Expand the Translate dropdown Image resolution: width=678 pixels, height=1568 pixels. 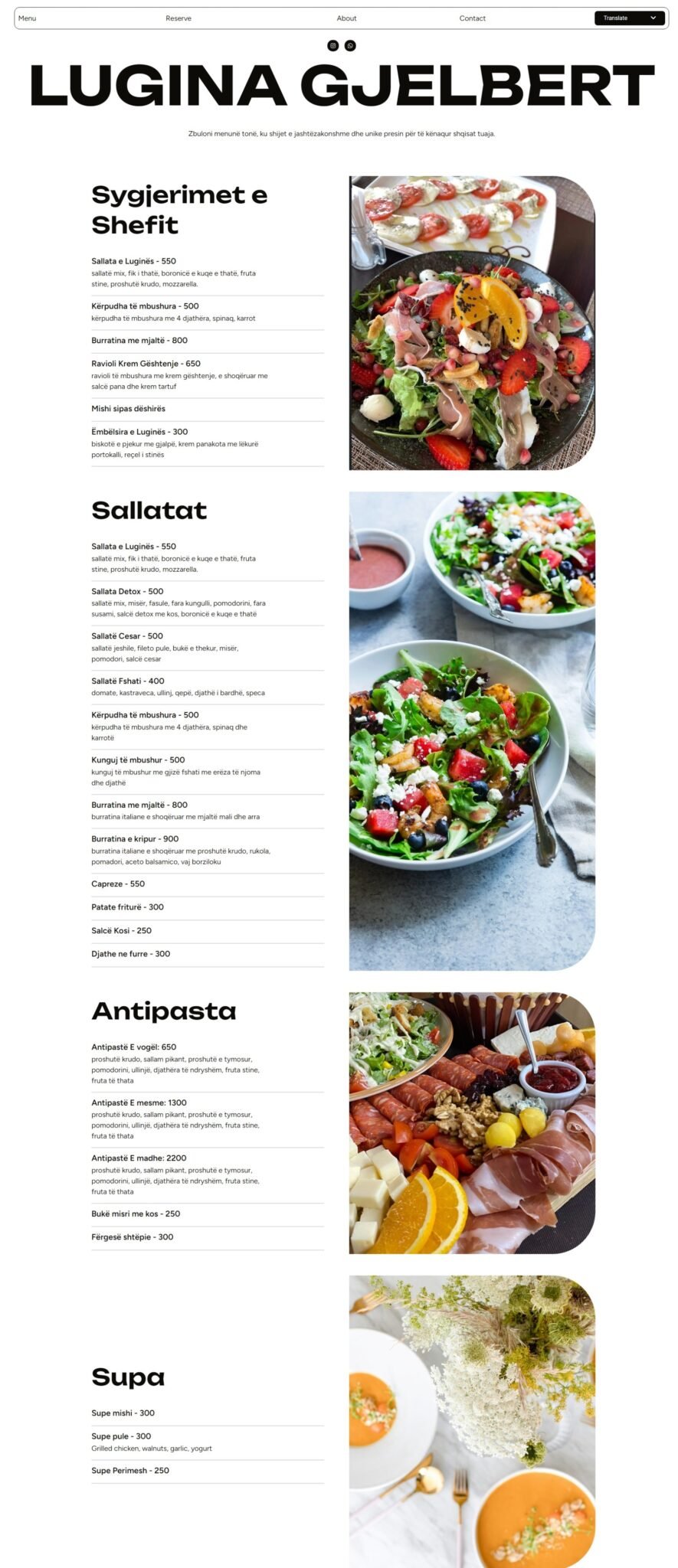[629, 18]
